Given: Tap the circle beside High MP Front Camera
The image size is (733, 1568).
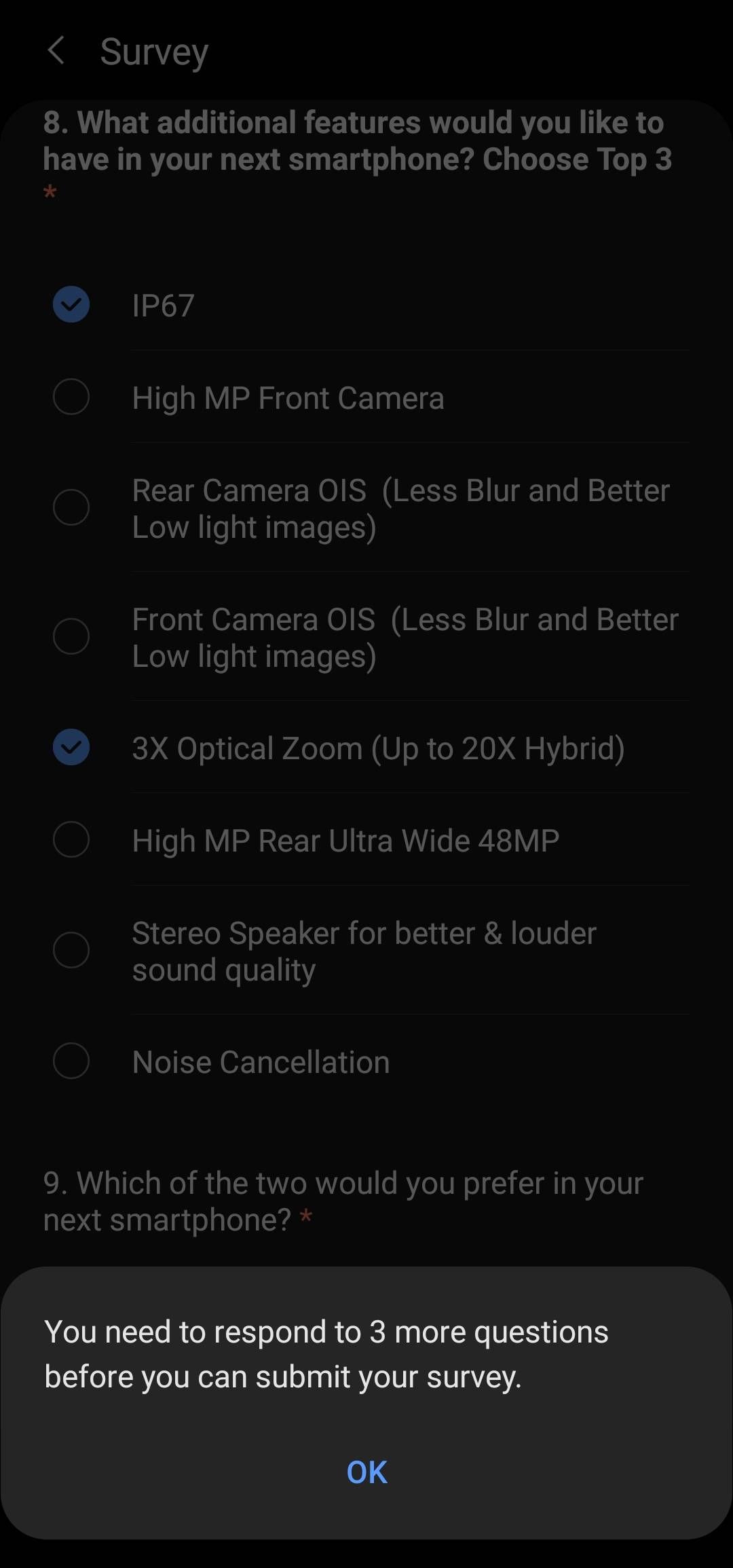Looking at the screenshot, I should click(x=71, y=397).
